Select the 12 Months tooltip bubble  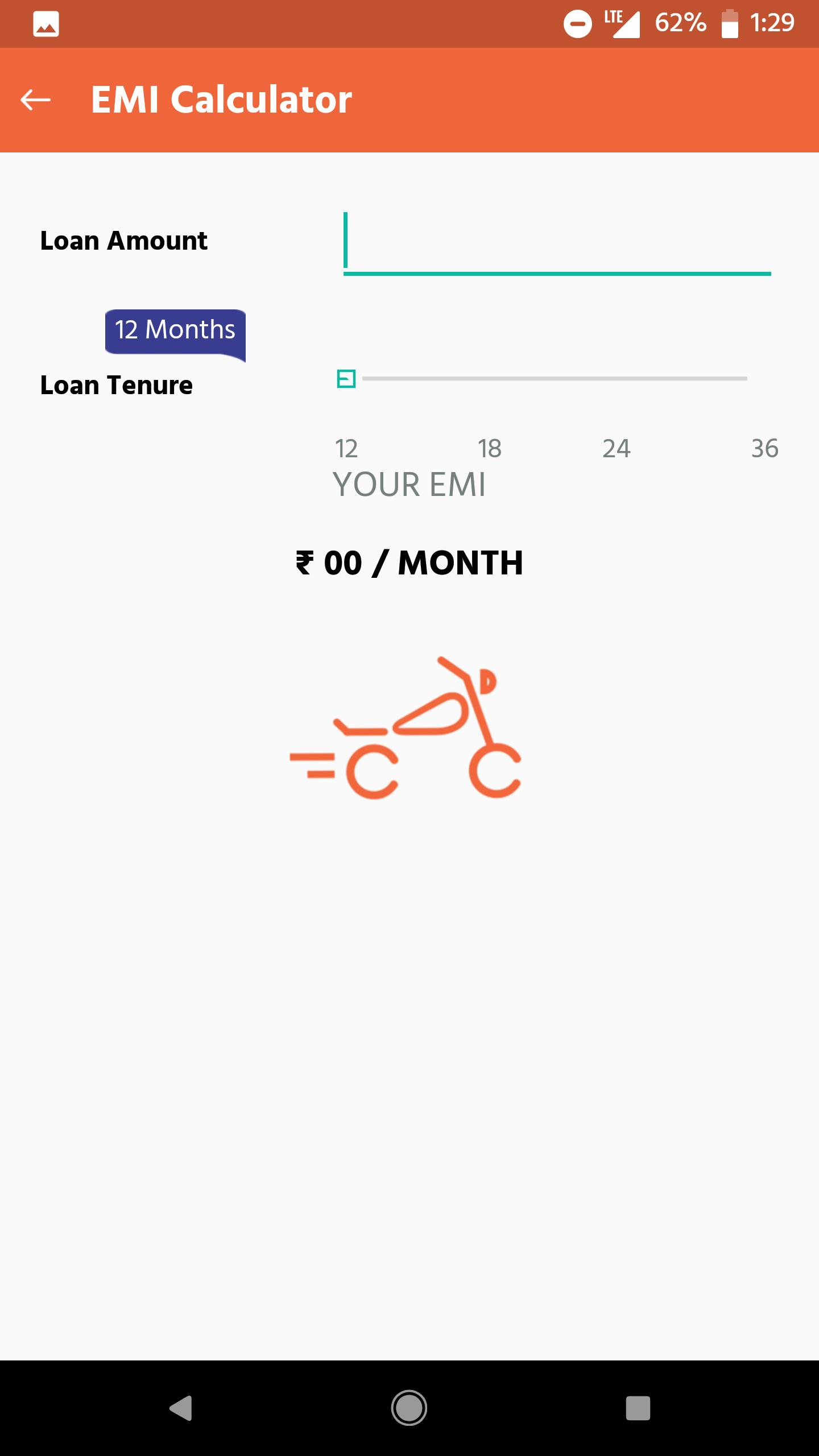[x=175, y=329]
